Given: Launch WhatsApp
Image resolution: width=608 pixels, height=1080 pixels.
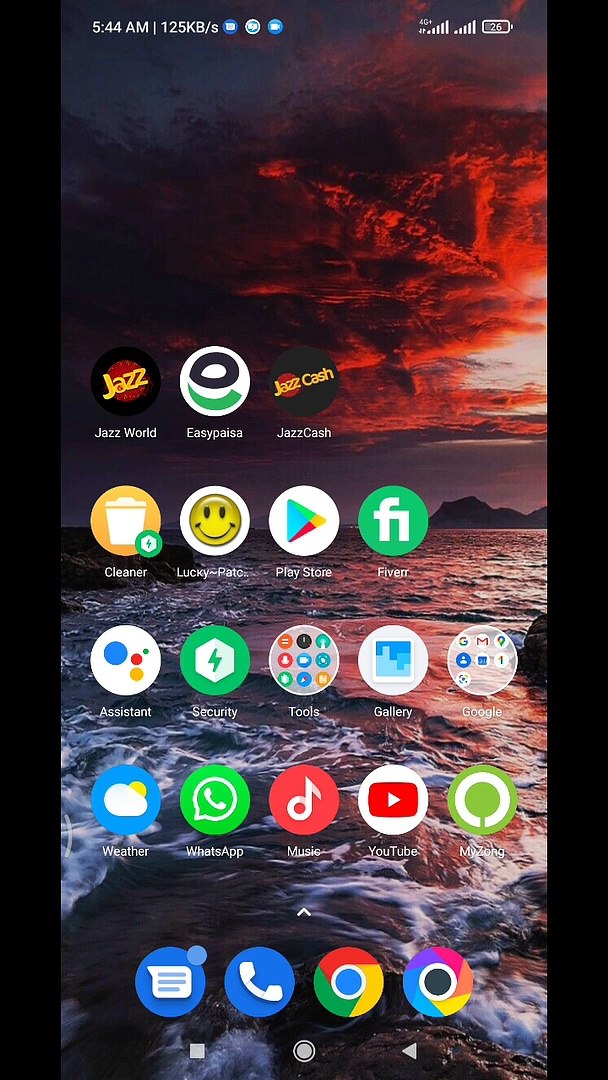Looking at the screenshot, I should 215,800.
